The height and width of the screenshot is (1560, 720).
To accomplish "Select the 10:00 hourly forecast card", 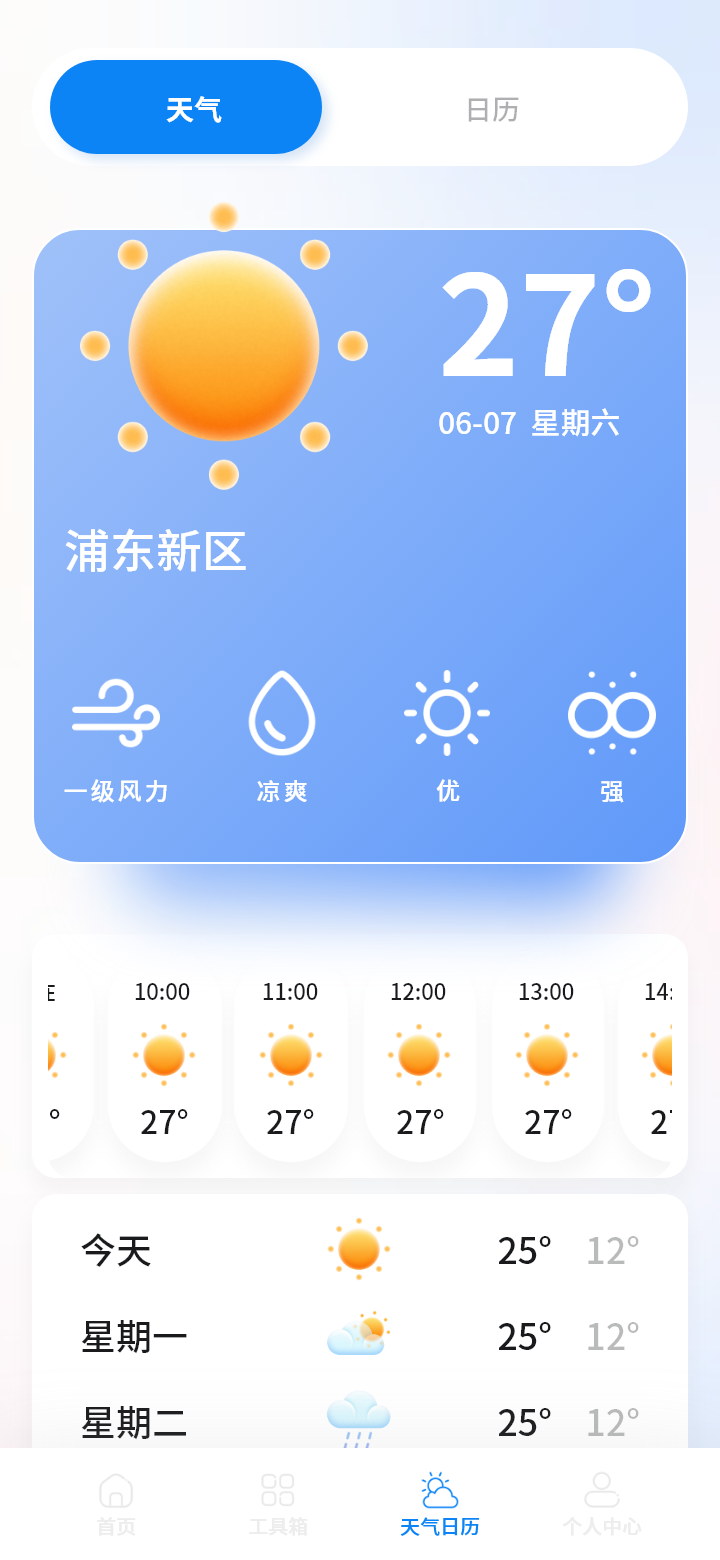I will pyautogui.click(x=163, y=1055).
